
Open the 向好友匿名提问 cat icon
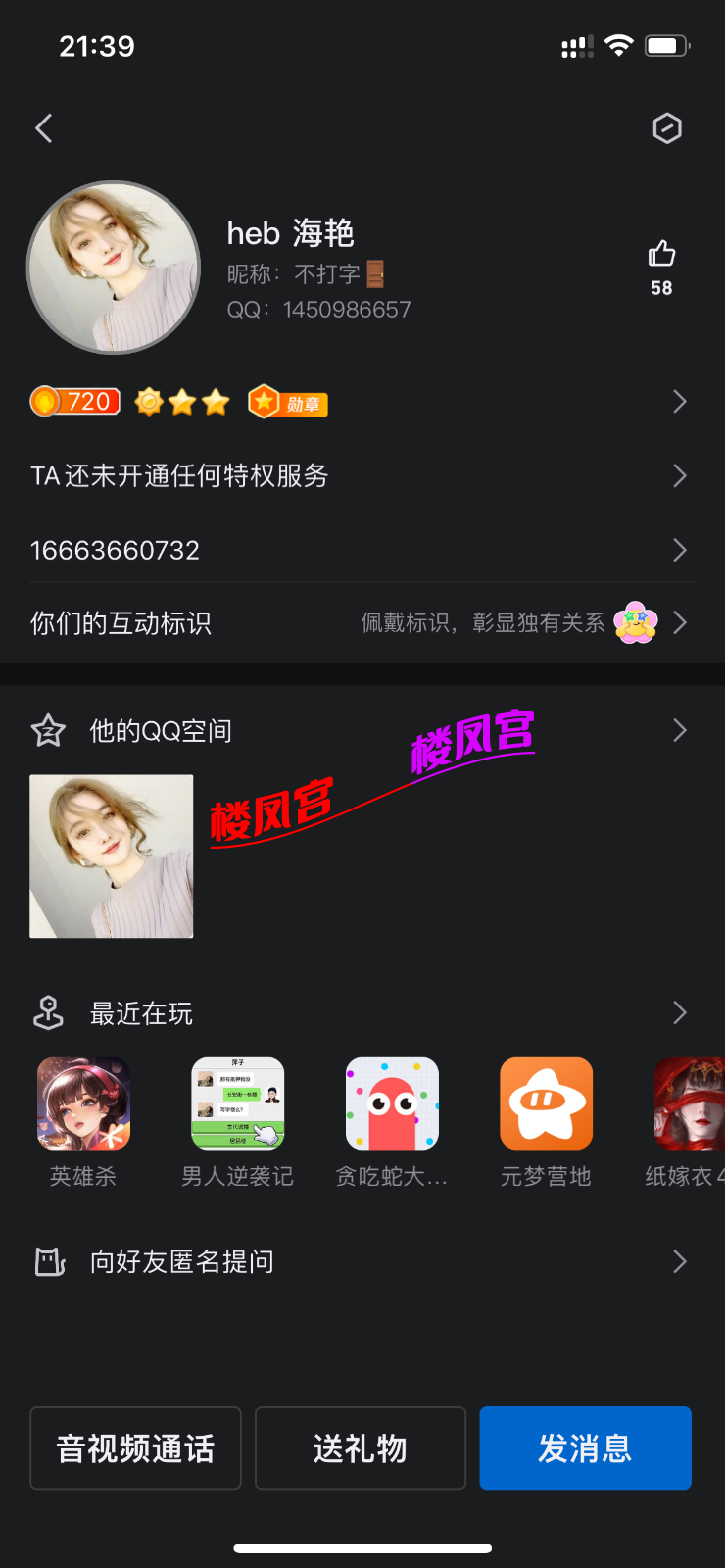pyautogui.click(x=47, y=1262)
